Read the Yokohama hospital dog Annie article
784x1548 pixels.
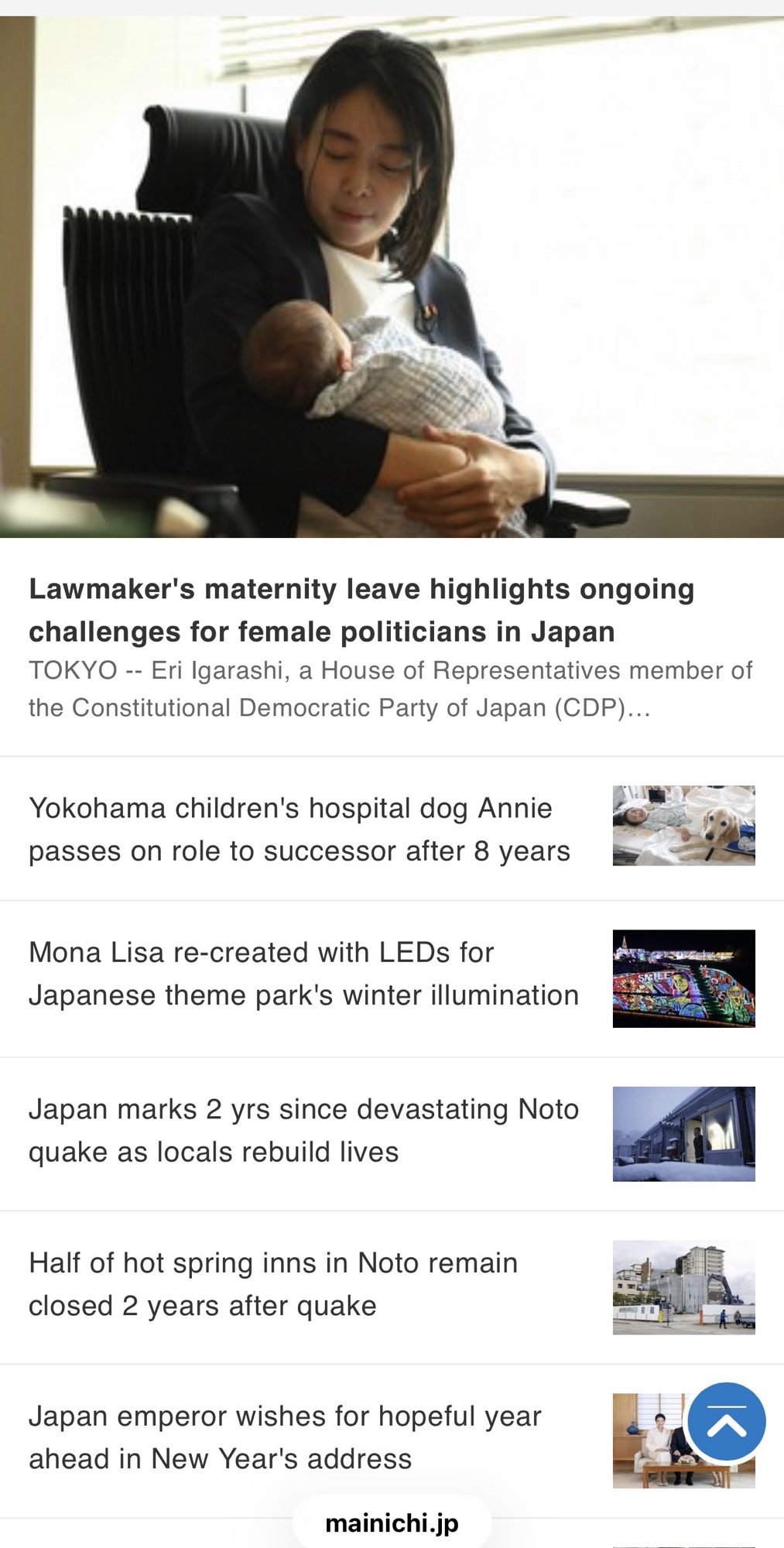click(299, 829)
